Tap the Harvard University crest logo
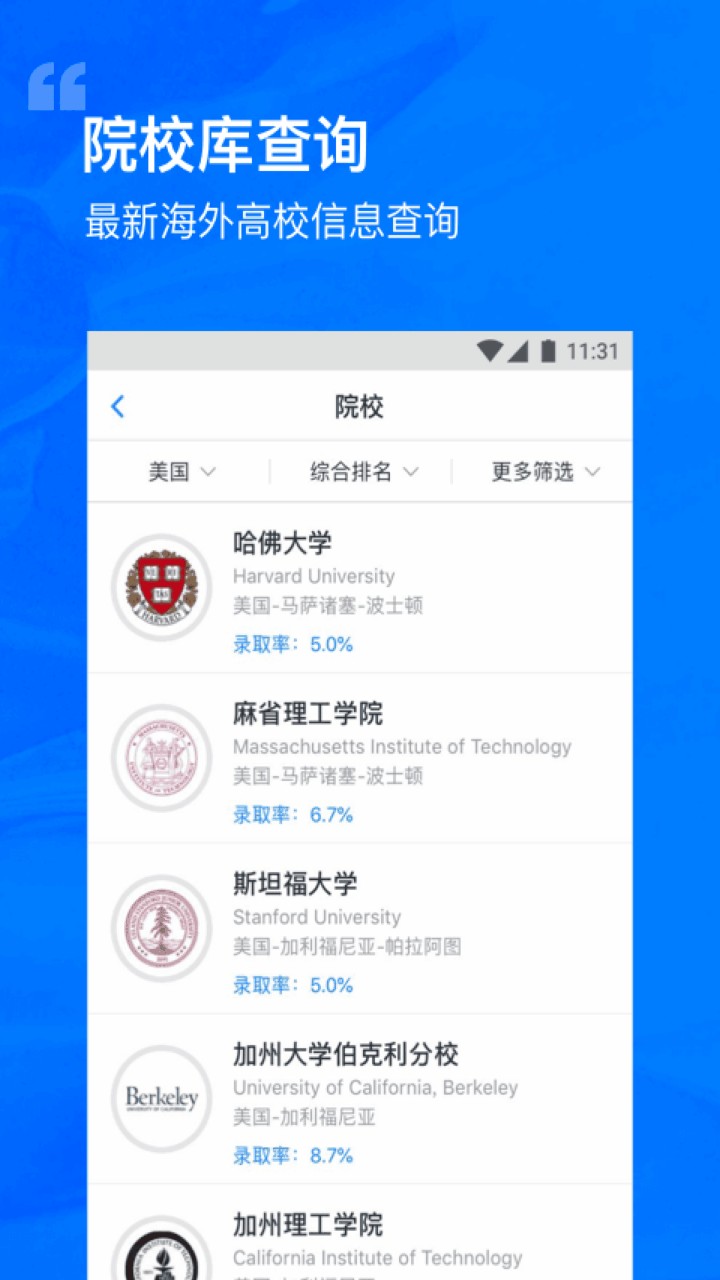This screenshot has width=720, height=1280. click(161, 587)
